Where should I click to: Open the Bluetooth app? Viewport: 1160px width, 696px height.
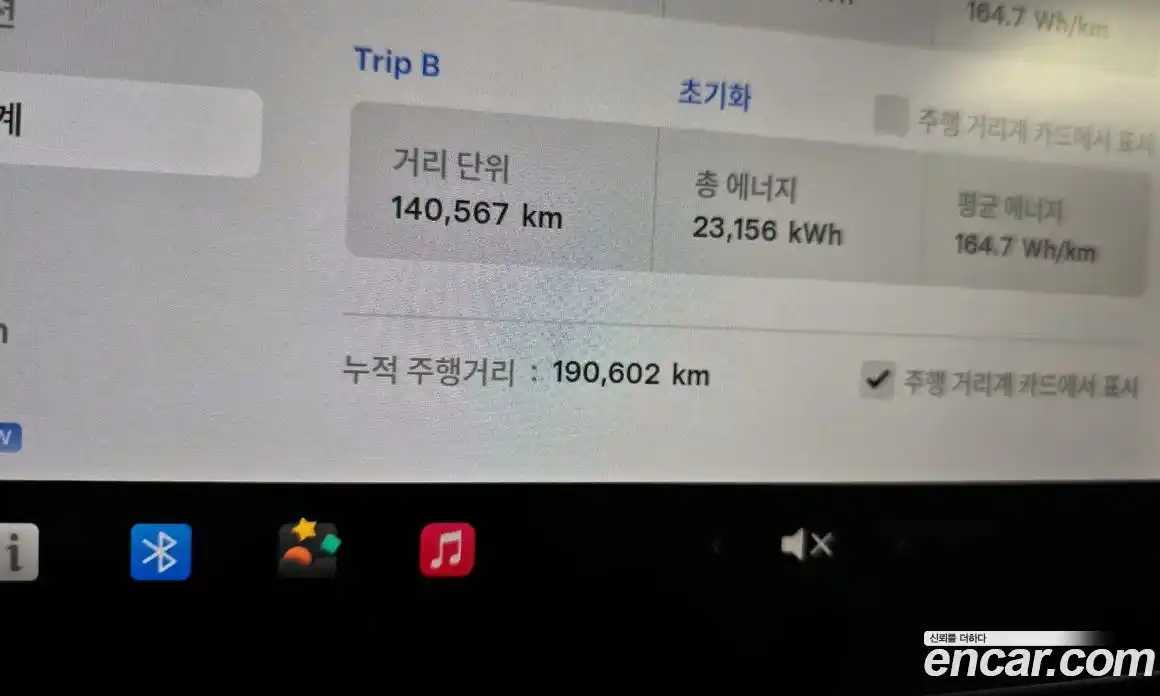160,551
